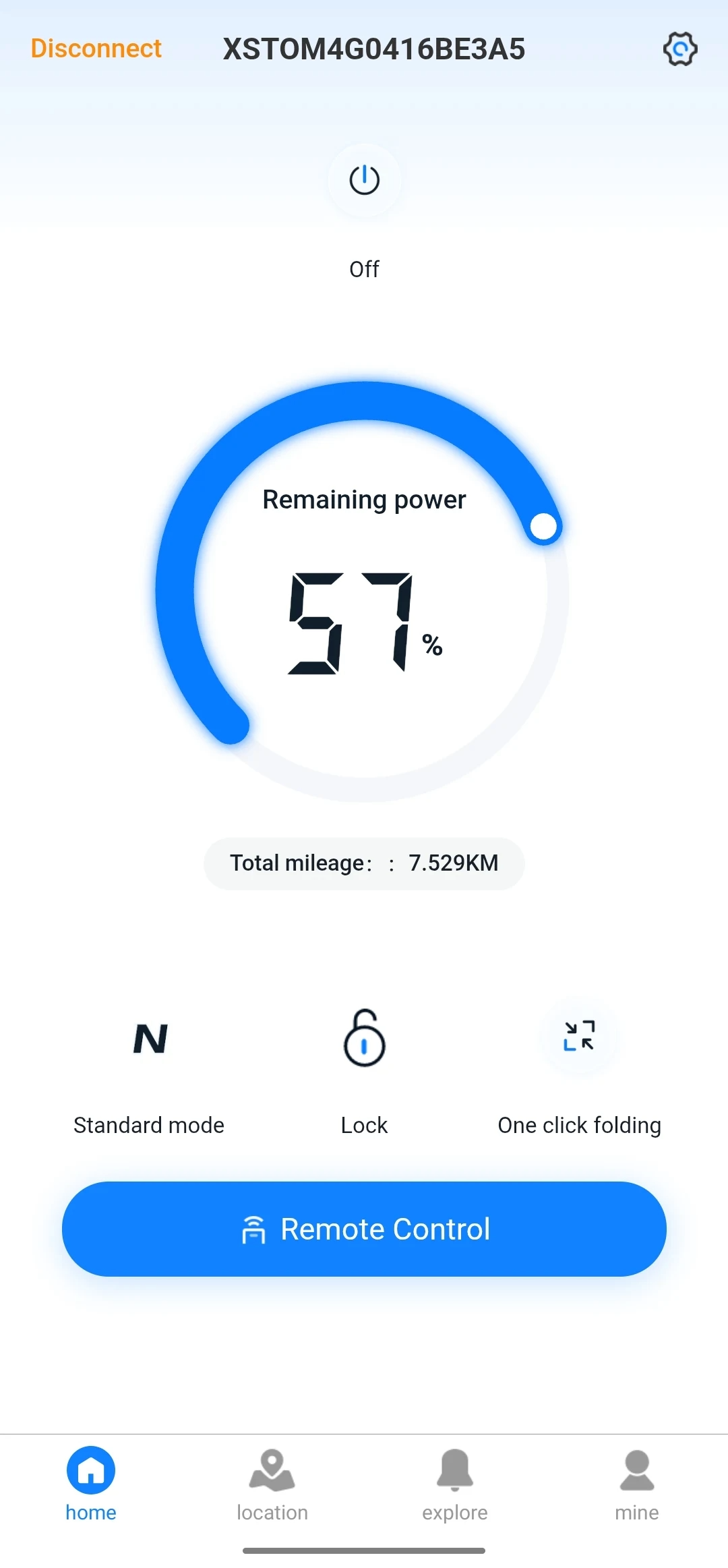Image resolution: width=728 pixels, height=1568 pixels.
Task: Tap Disconnect to unpair the device
Action: click(x=96, y=49)
